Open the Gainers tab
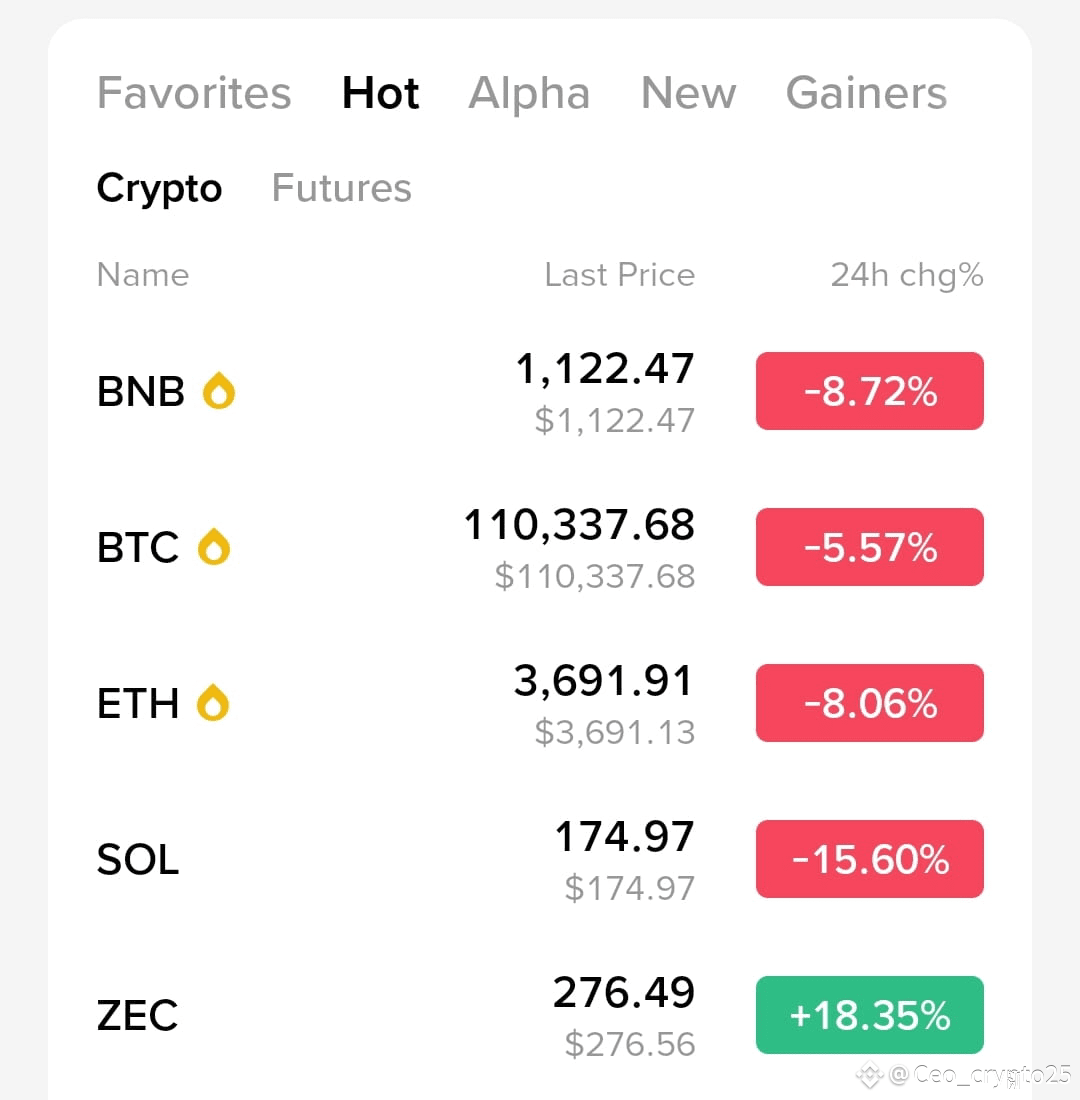The image size is (1080, 1100). (866, 92)
